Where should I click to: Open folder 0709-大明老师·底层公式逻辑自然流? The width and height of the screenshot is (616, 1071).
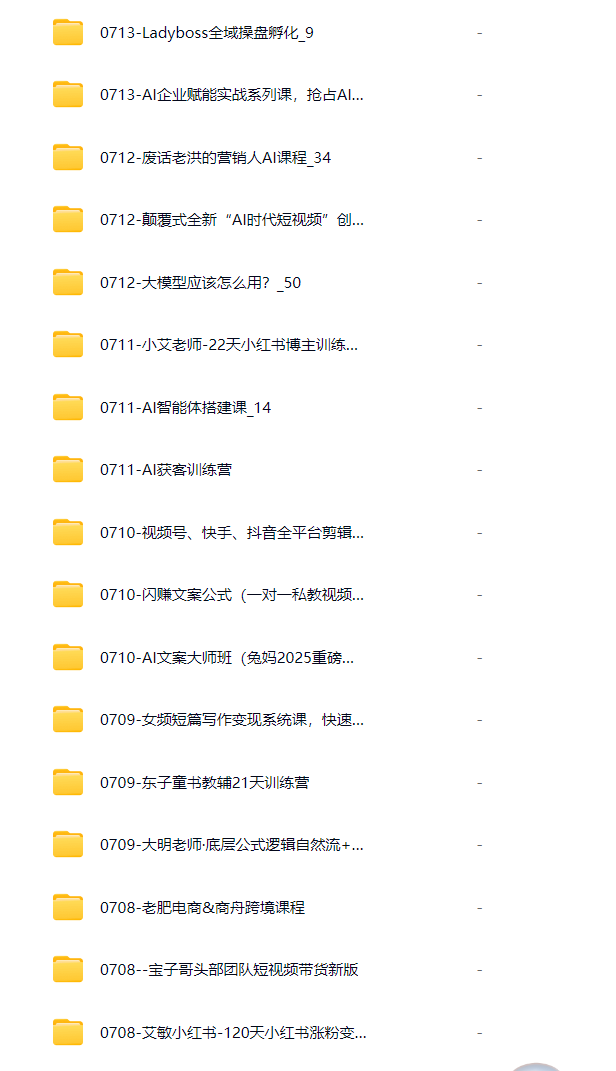(x=231, y=845)
